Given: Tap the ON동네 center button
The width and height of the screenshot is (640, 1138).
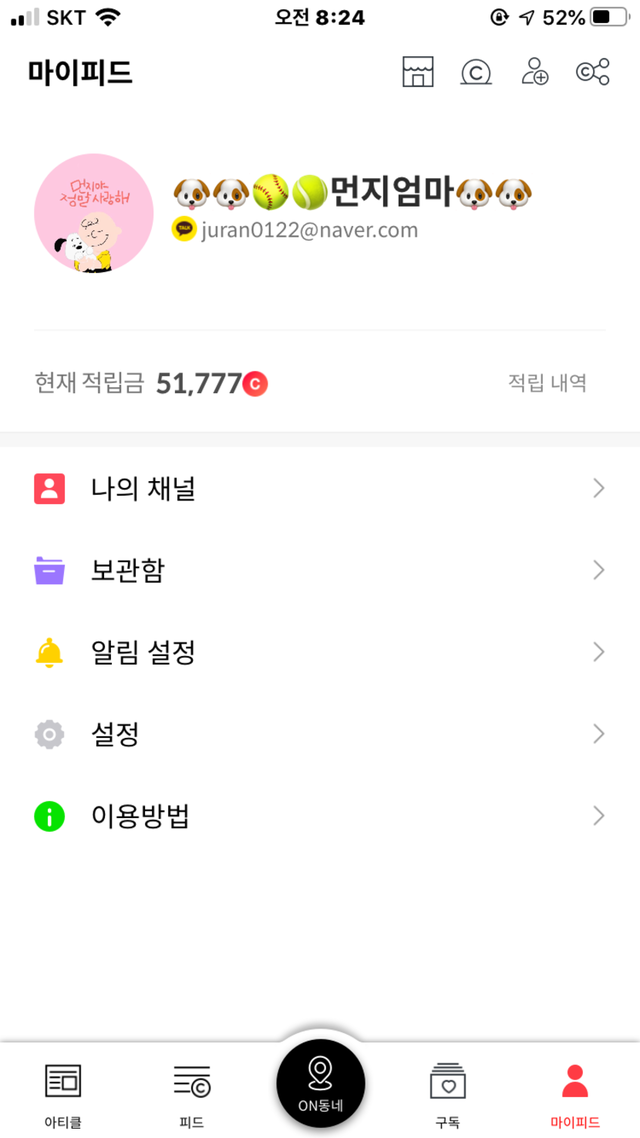Looking at the screenshot, I should (x=320, y=1084).
